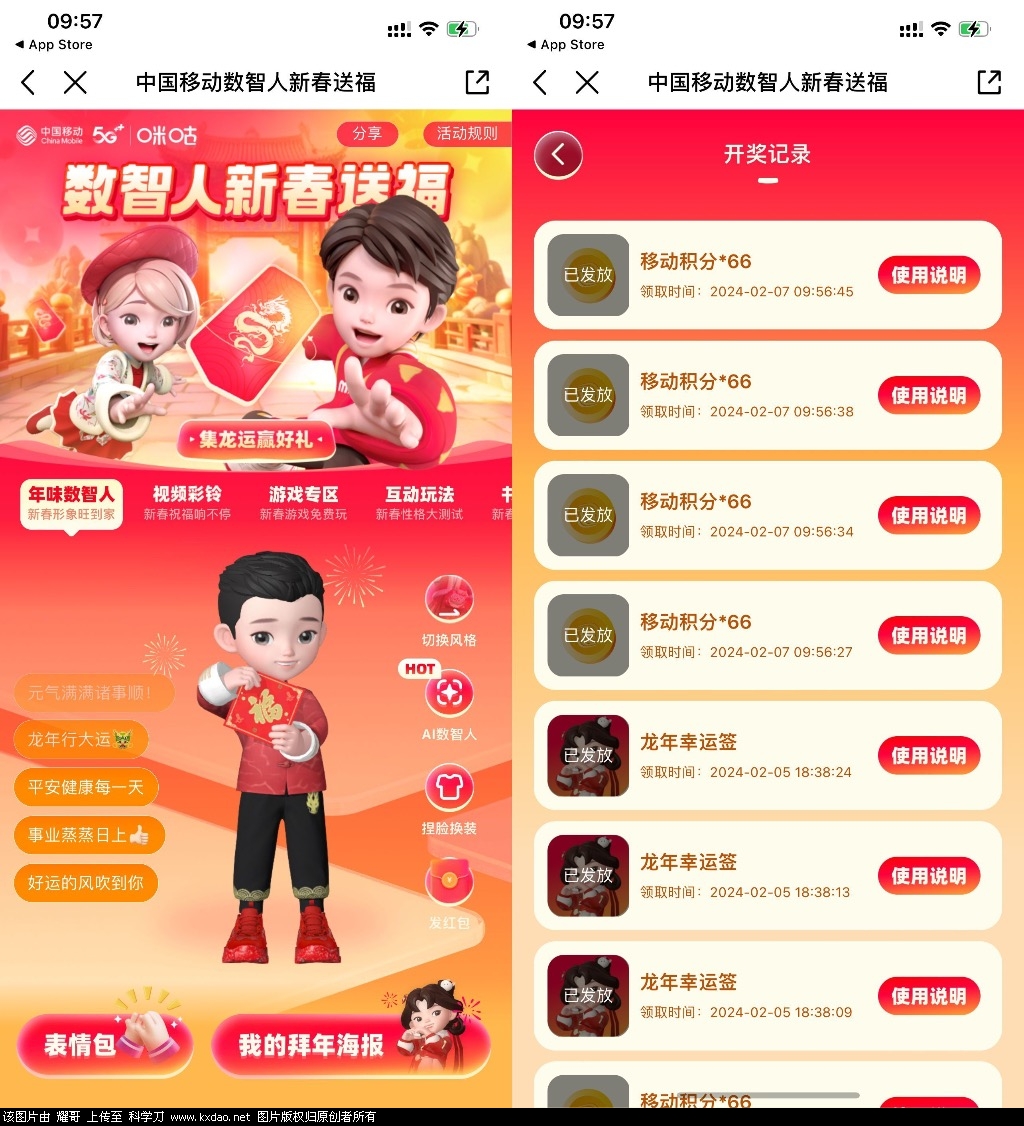The image size is (1024, 1126).
Task: Switch to the 游戏专区 tab
Action: (x=303, y=503)
